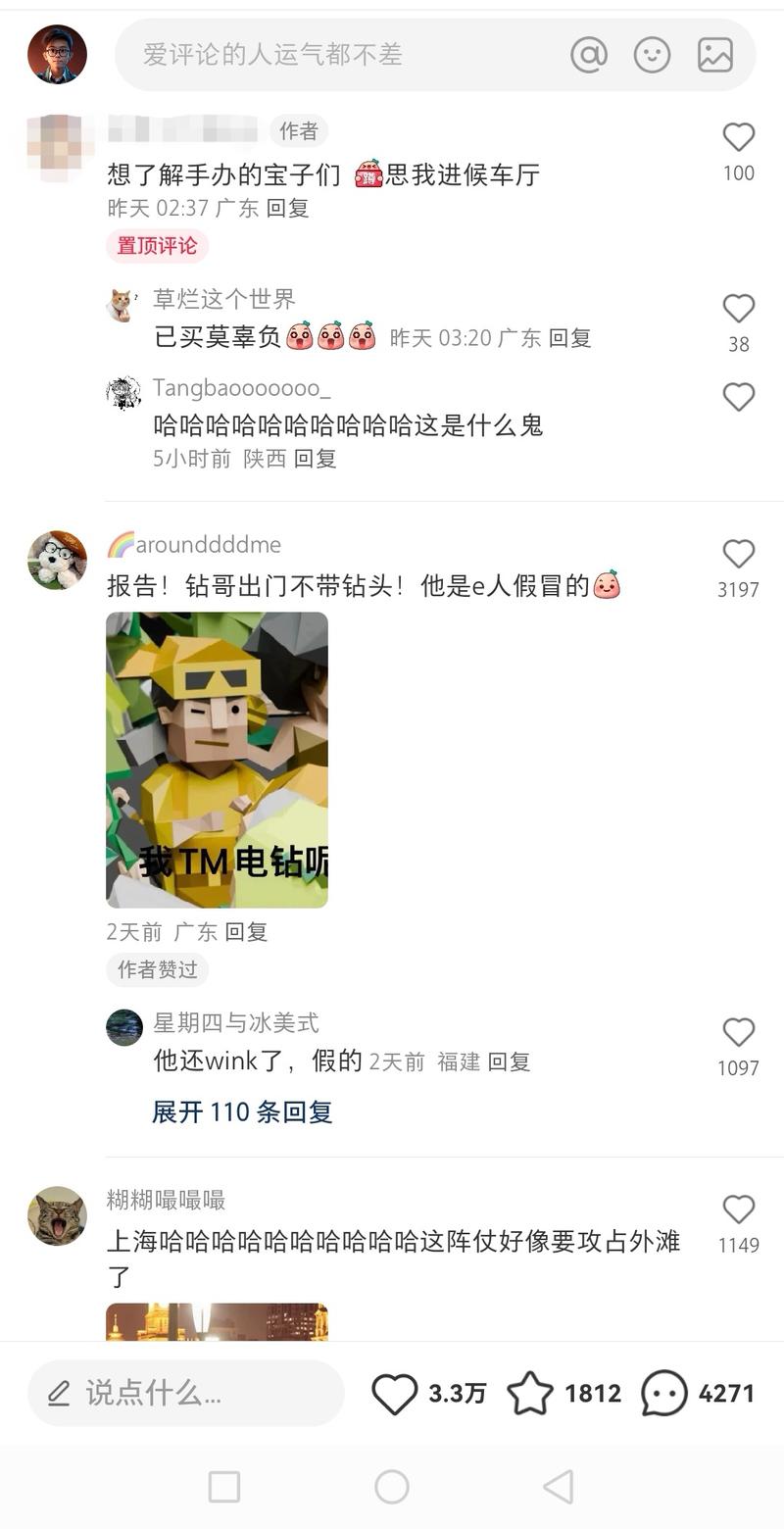Image resolution: width=784 pixels, height=1529 pixels.
Task: Reply to the pinned 手办 comment
Action: coord(288,208)
